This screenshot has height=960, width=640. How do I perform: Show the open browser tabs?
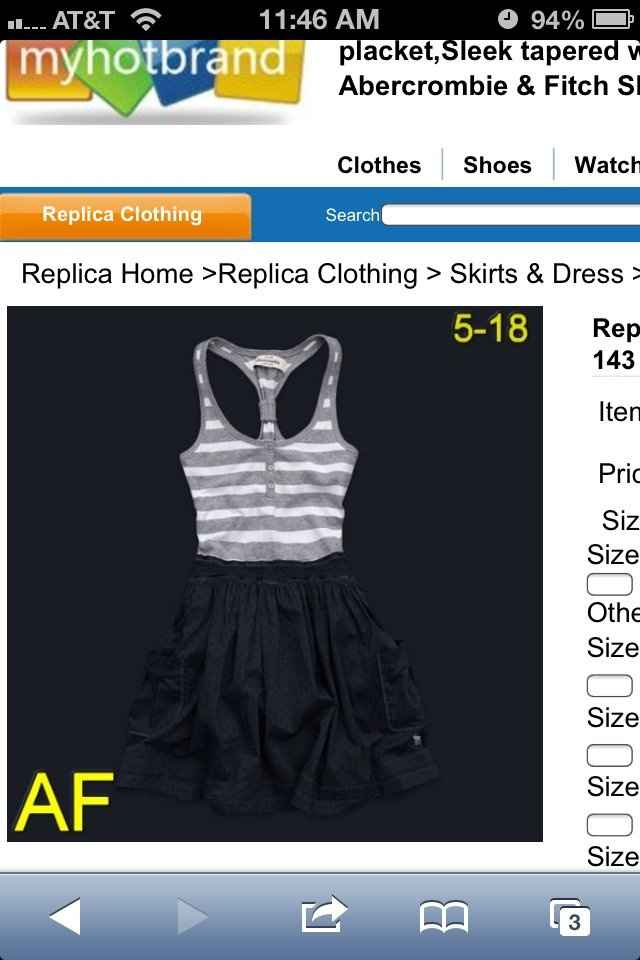pyautogui.click(x=570, y=916)
